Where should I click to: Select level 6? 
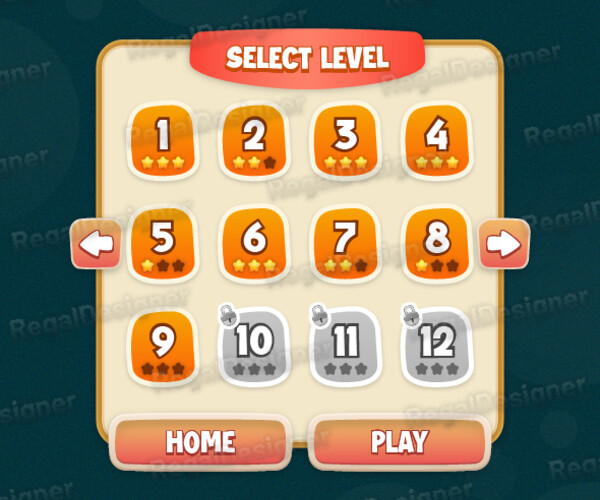pos(254,243)
